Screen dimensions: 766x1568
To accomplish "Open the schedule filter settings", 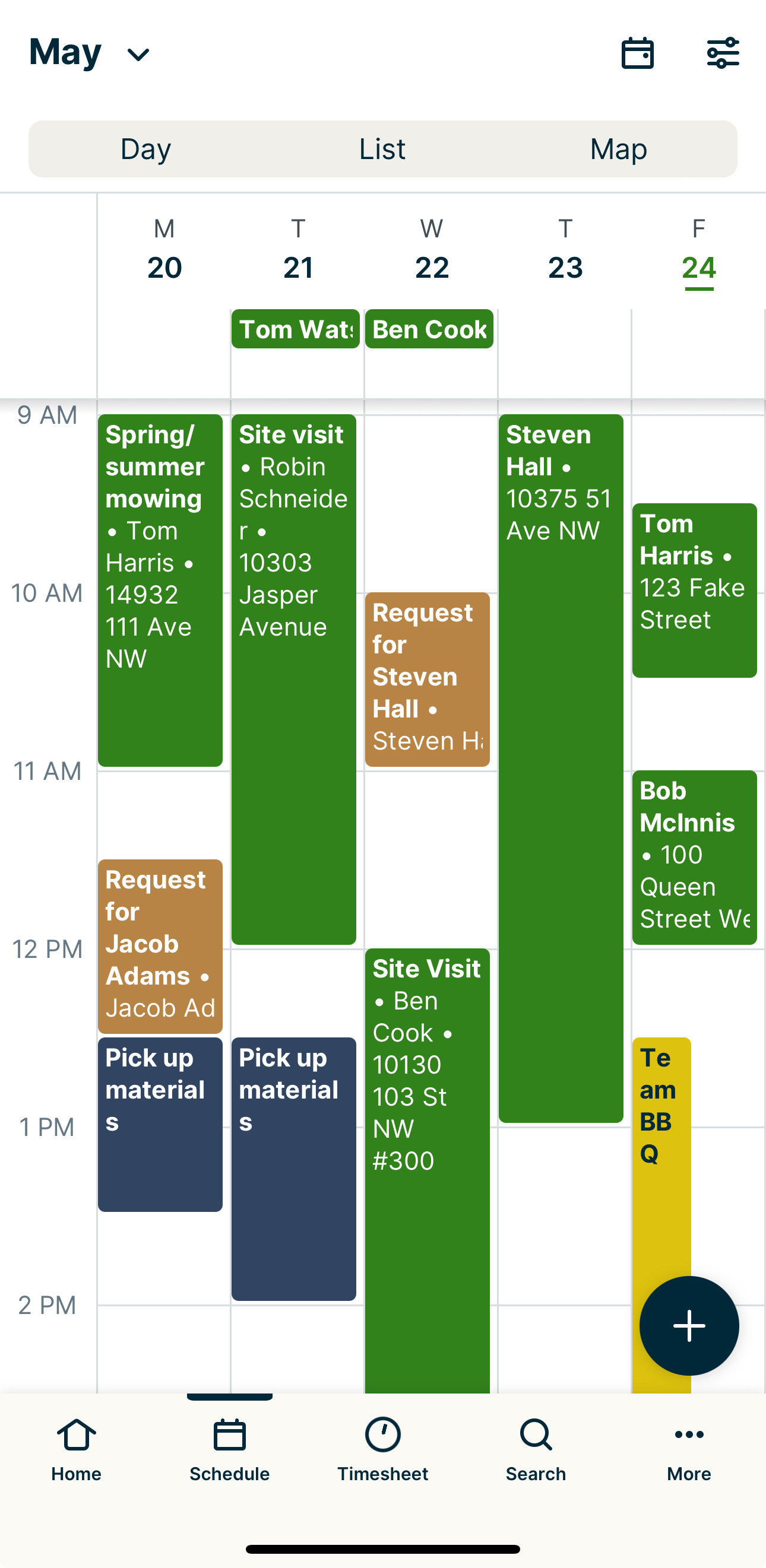I will coord(722,53).
